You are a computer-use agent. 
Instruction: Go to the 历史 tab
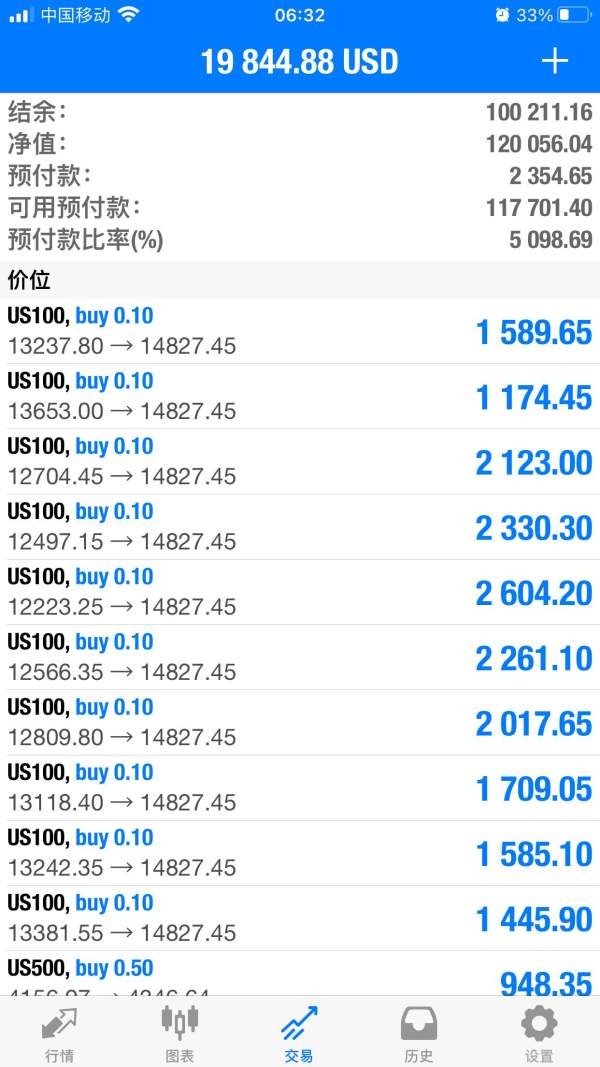[x=418, y=1032]
